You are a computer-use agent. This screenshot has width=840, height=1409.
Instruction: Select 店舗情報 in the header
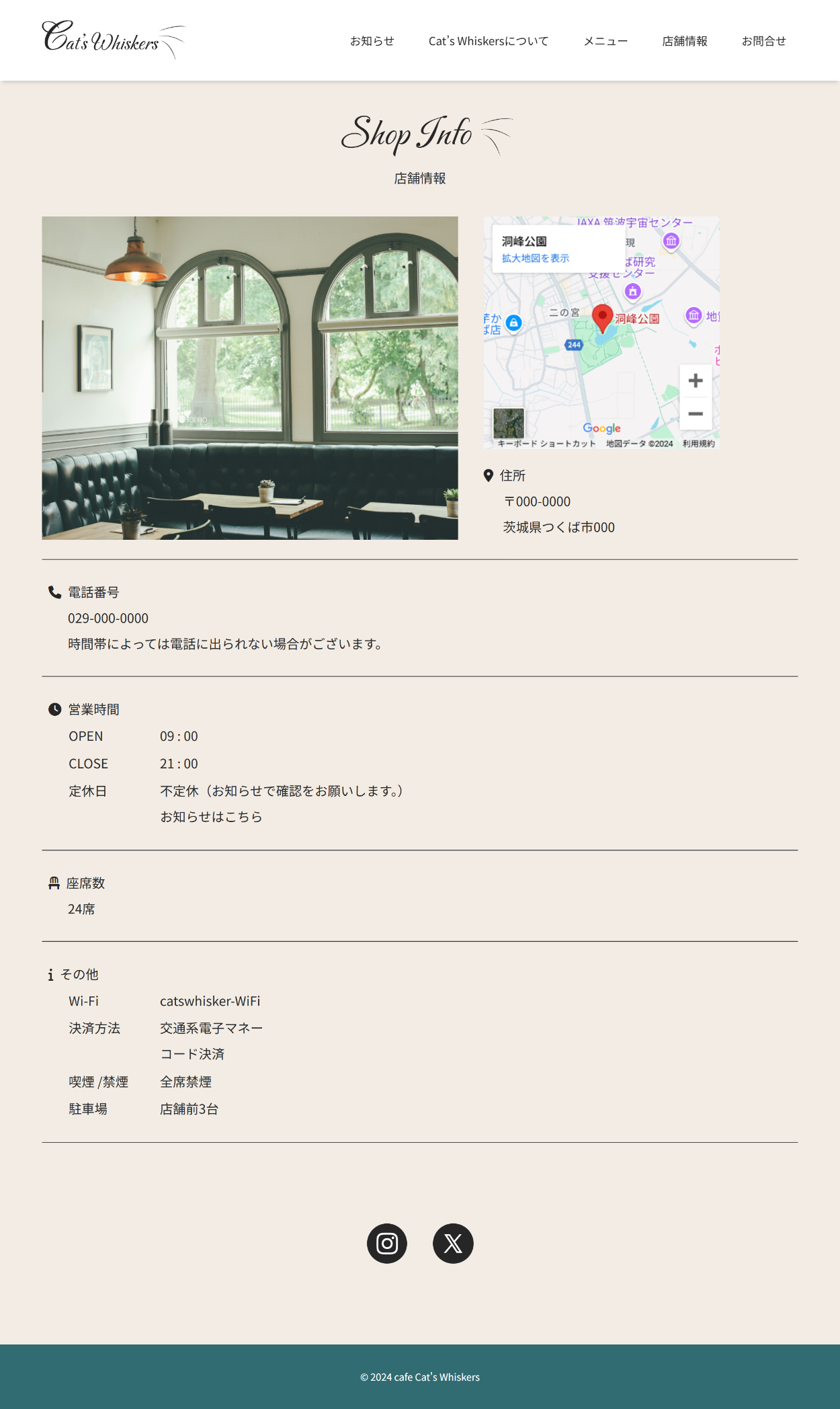[x=684, y=41]
